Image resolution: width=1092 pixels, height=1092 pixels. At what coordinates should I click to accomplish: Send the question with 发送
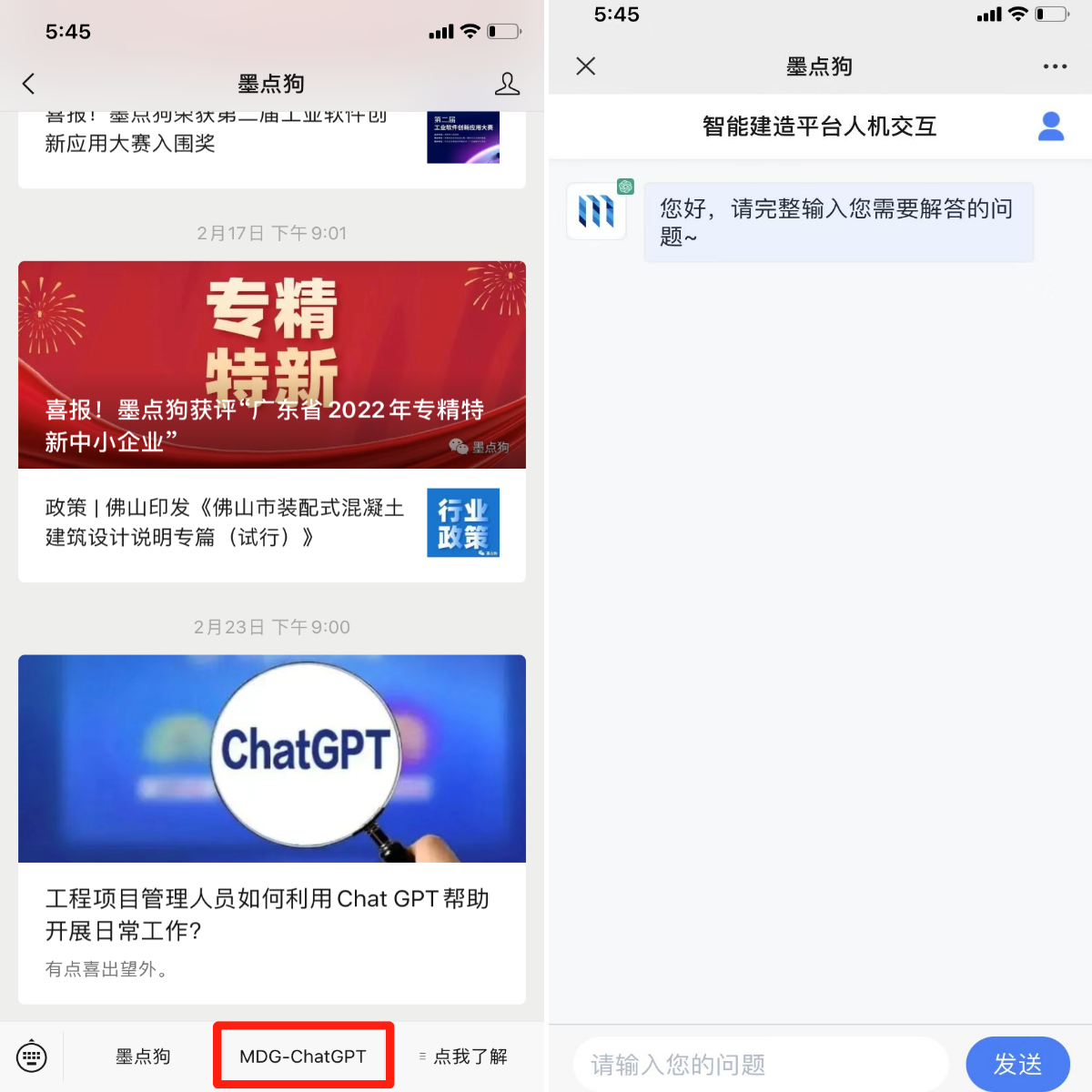[1017, 1064]
